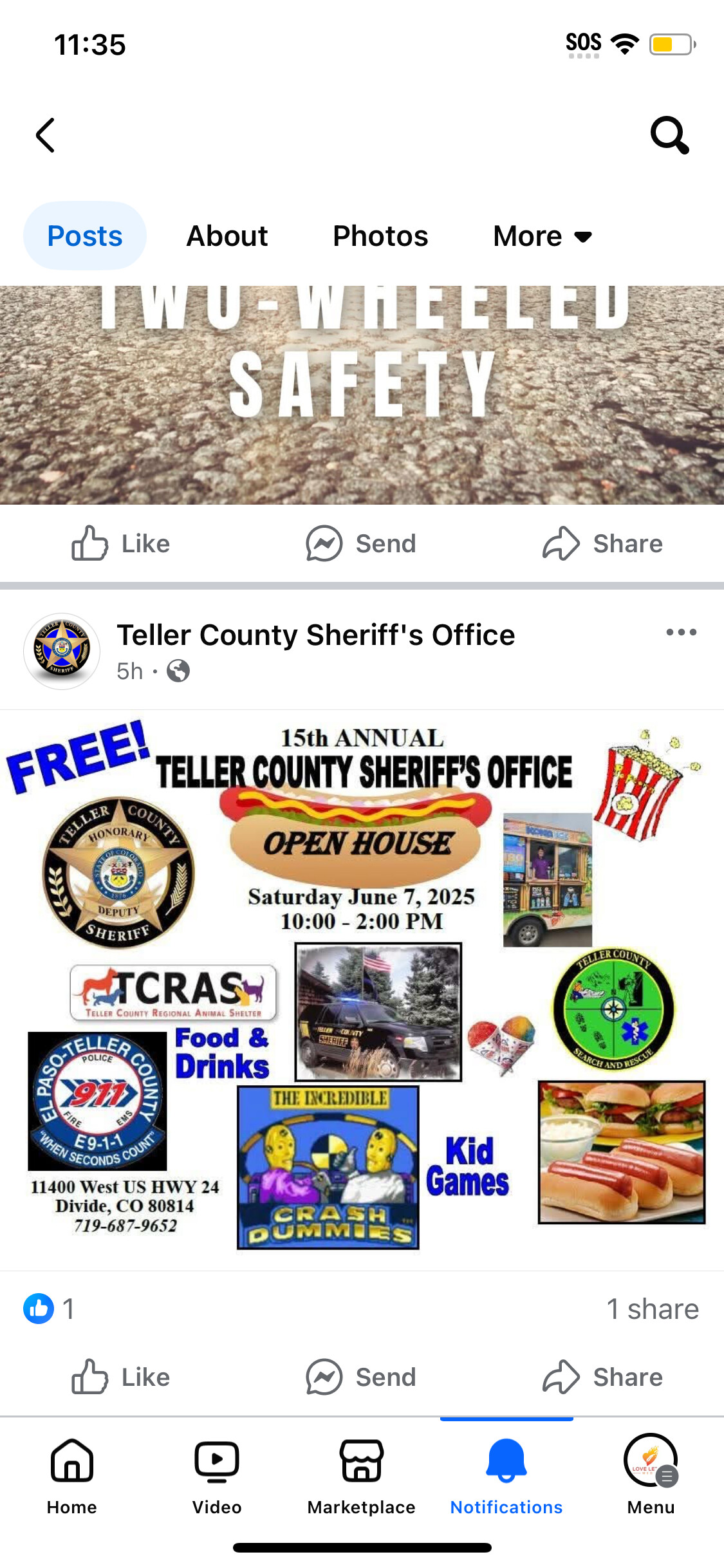The height and width of the screenshot is (1568, 724).
Task: Select the Posts tab
Action: 85,236
